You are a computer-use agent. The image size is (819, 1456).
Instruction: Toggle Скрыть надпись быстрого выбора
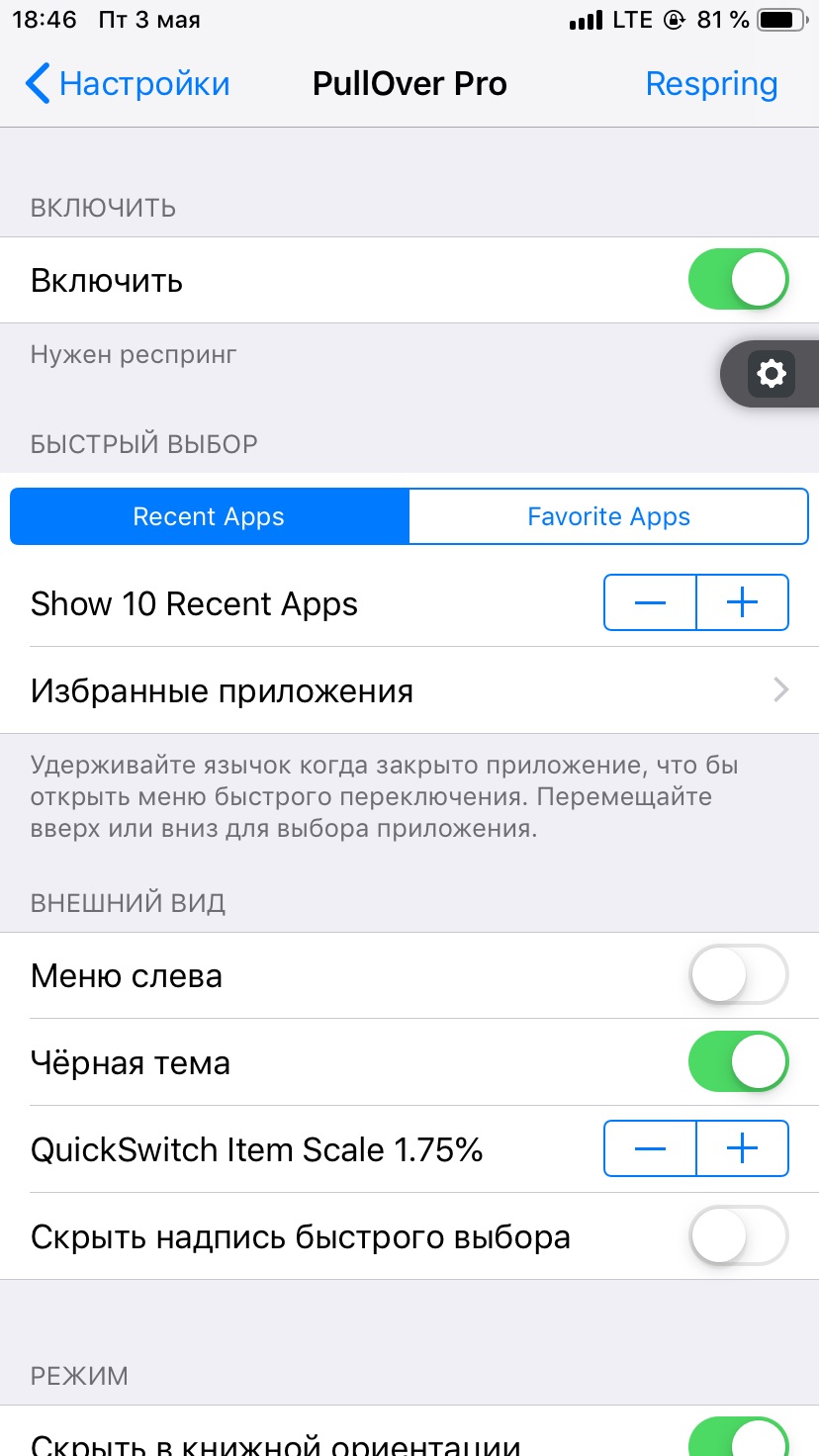coord(738,1236)
